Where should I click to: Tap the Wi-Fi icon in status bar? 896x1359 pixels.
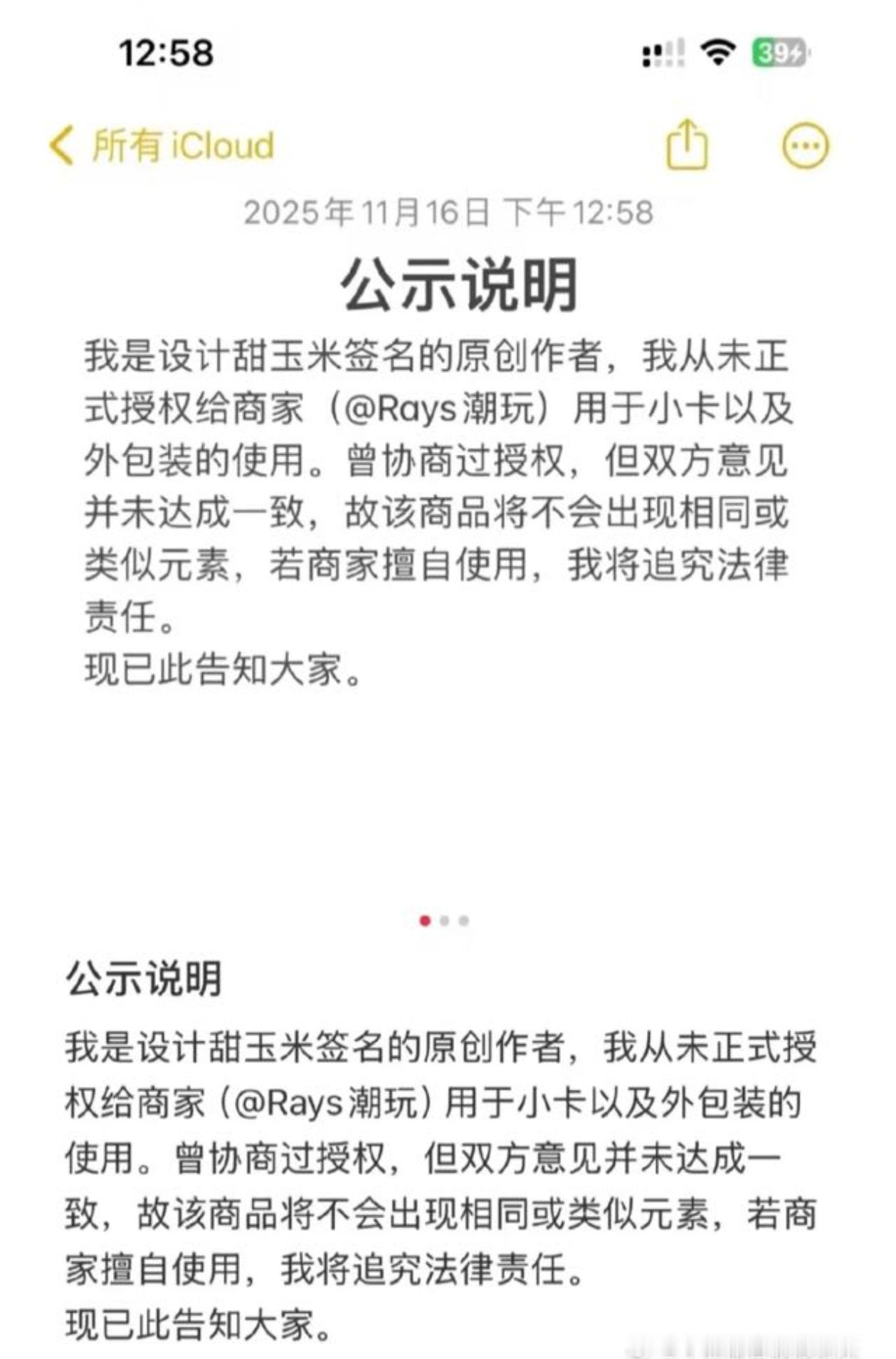717,50
